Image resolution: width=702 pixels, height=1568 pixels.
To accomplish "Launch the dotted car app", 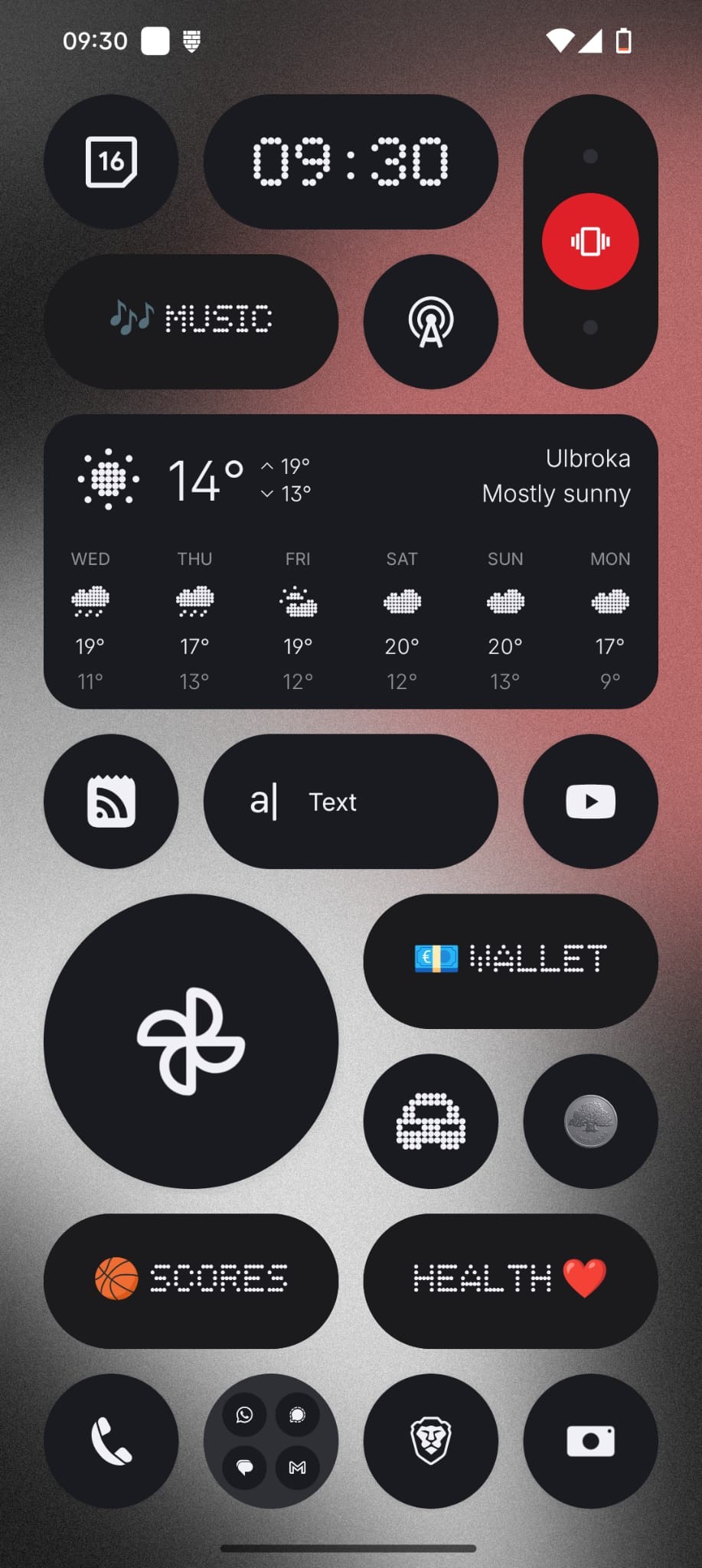I will 430,1121.
